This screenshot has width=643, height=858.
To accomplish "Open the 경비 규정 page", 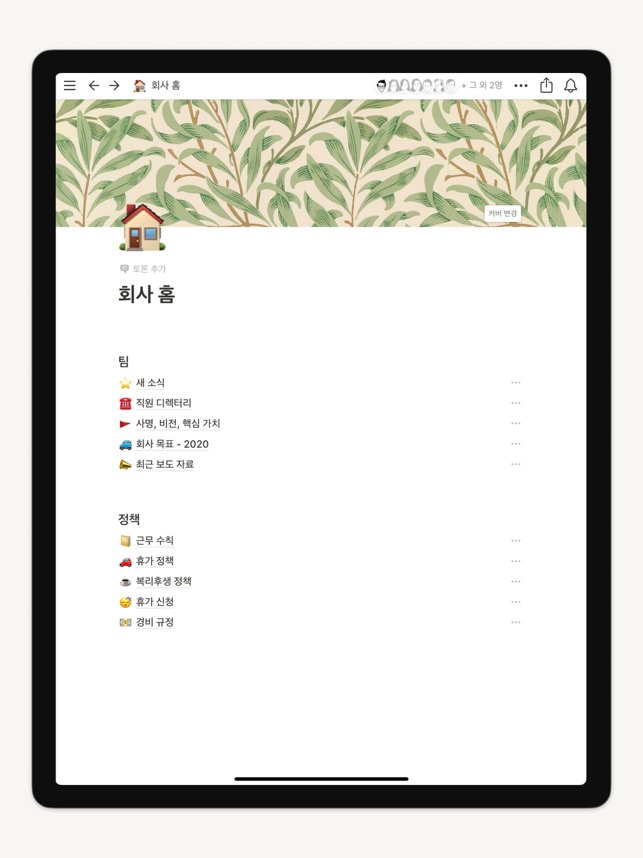I will point(154,622).
